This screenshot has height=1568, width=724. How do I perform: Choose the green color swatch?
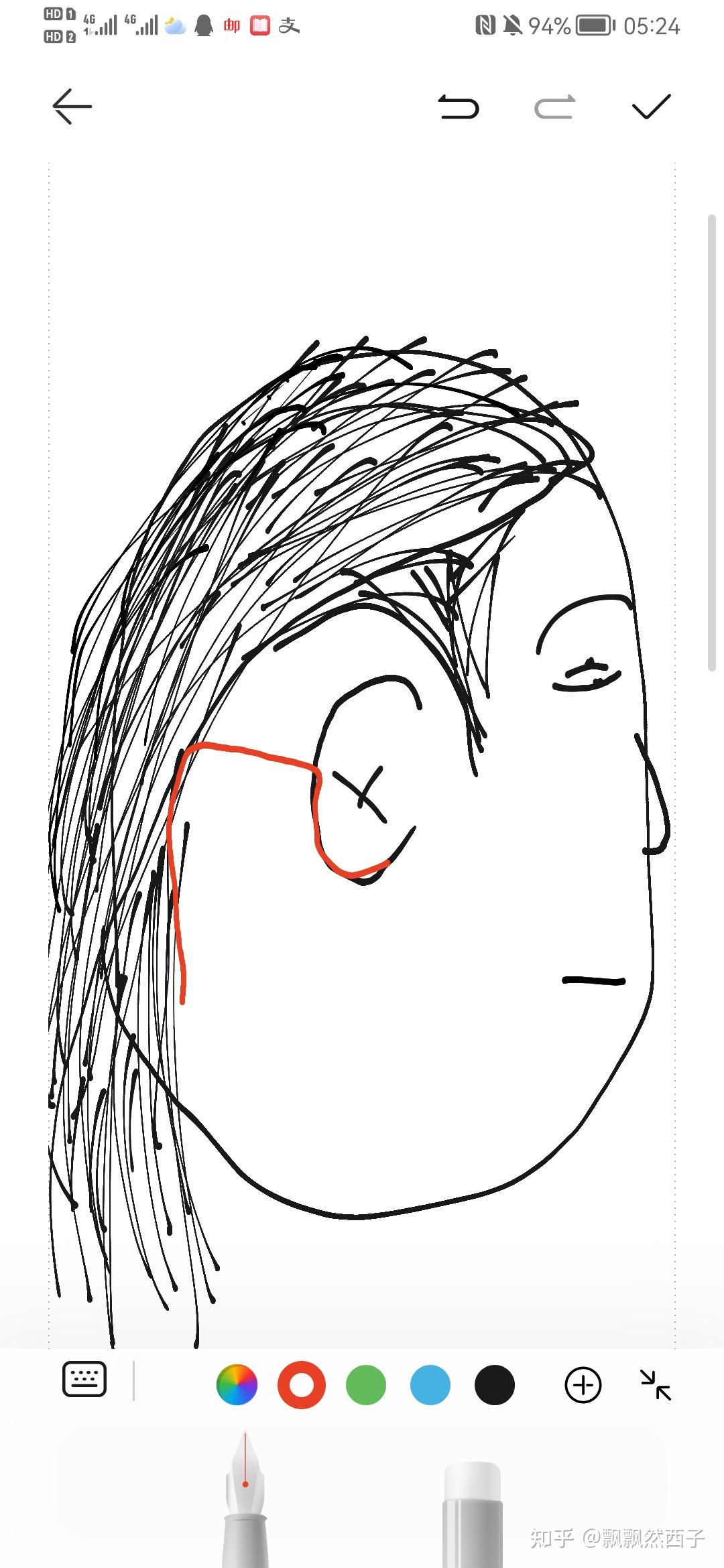366,1384
